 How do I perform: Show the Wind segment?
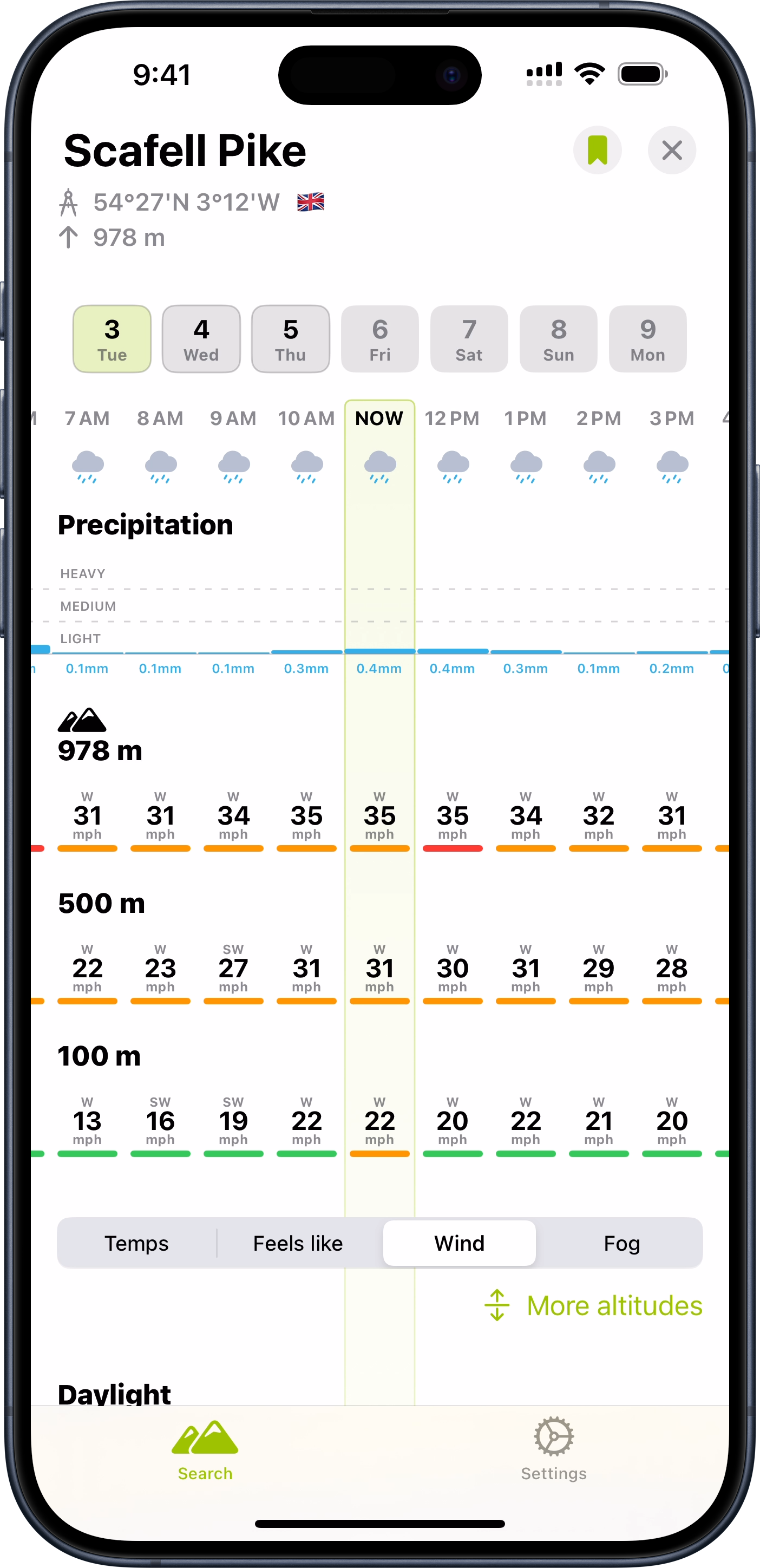click(460, 1243)
